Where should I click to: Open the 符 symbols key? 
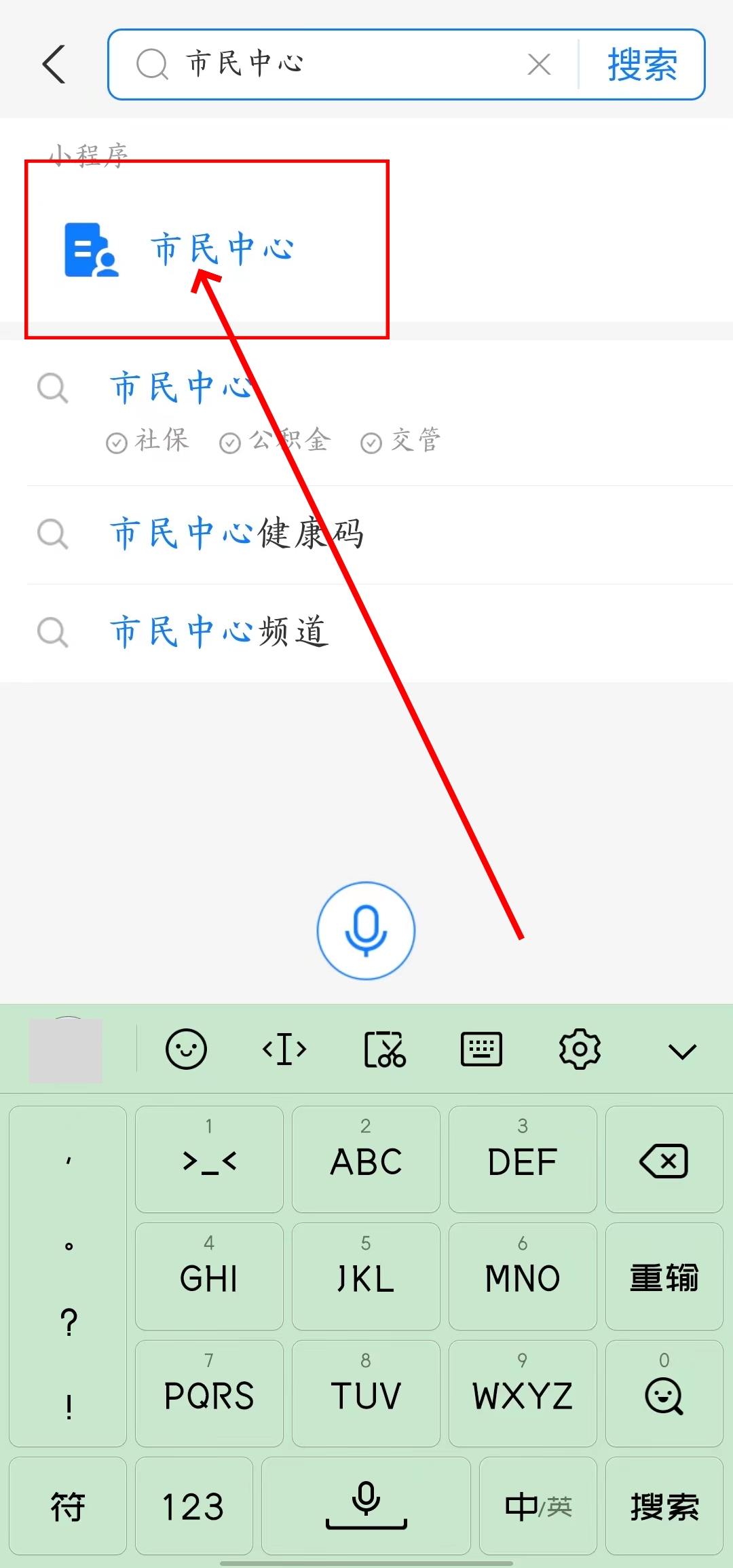point(68,1506)
